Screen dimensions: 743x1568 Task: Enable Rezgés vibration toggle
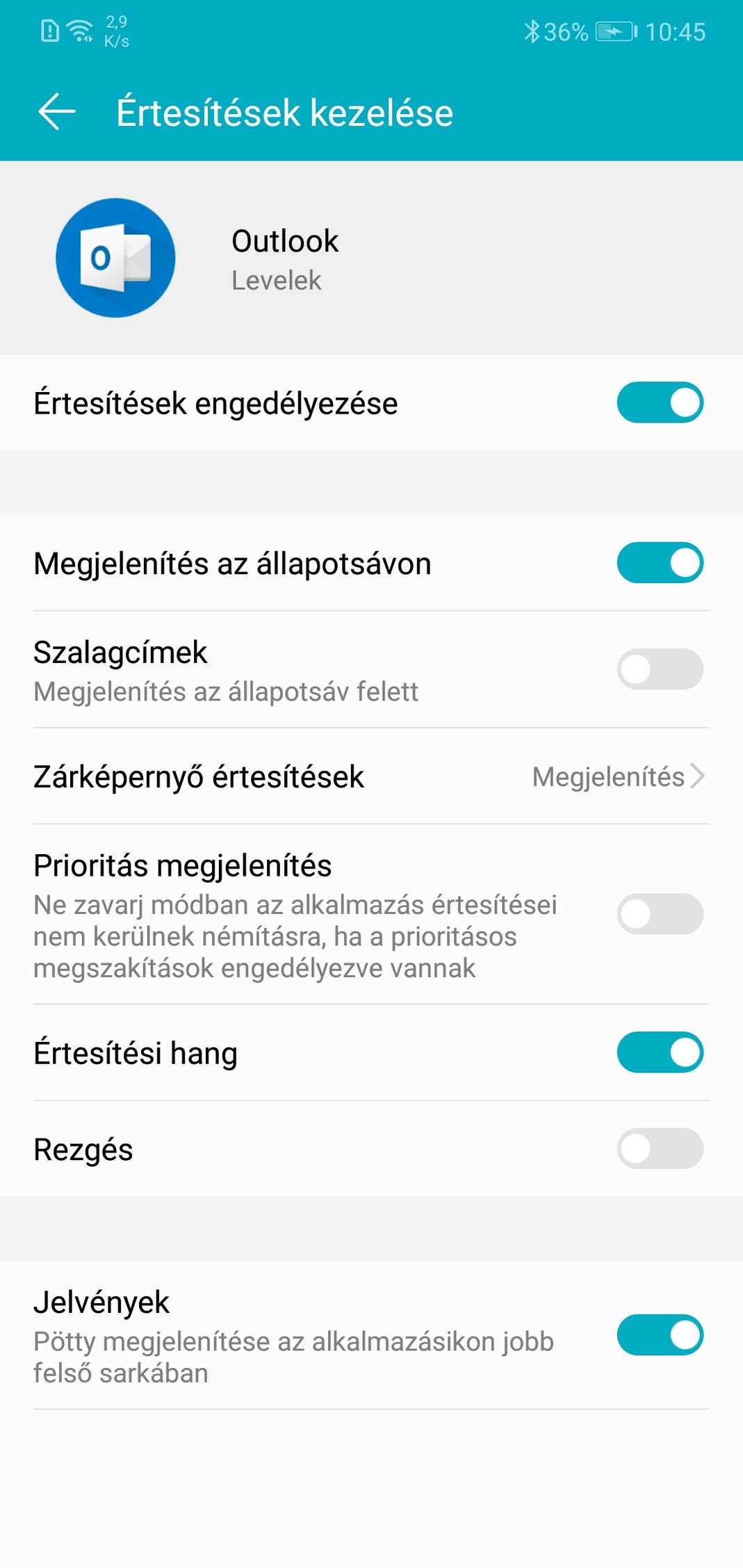pos(660,1148)
